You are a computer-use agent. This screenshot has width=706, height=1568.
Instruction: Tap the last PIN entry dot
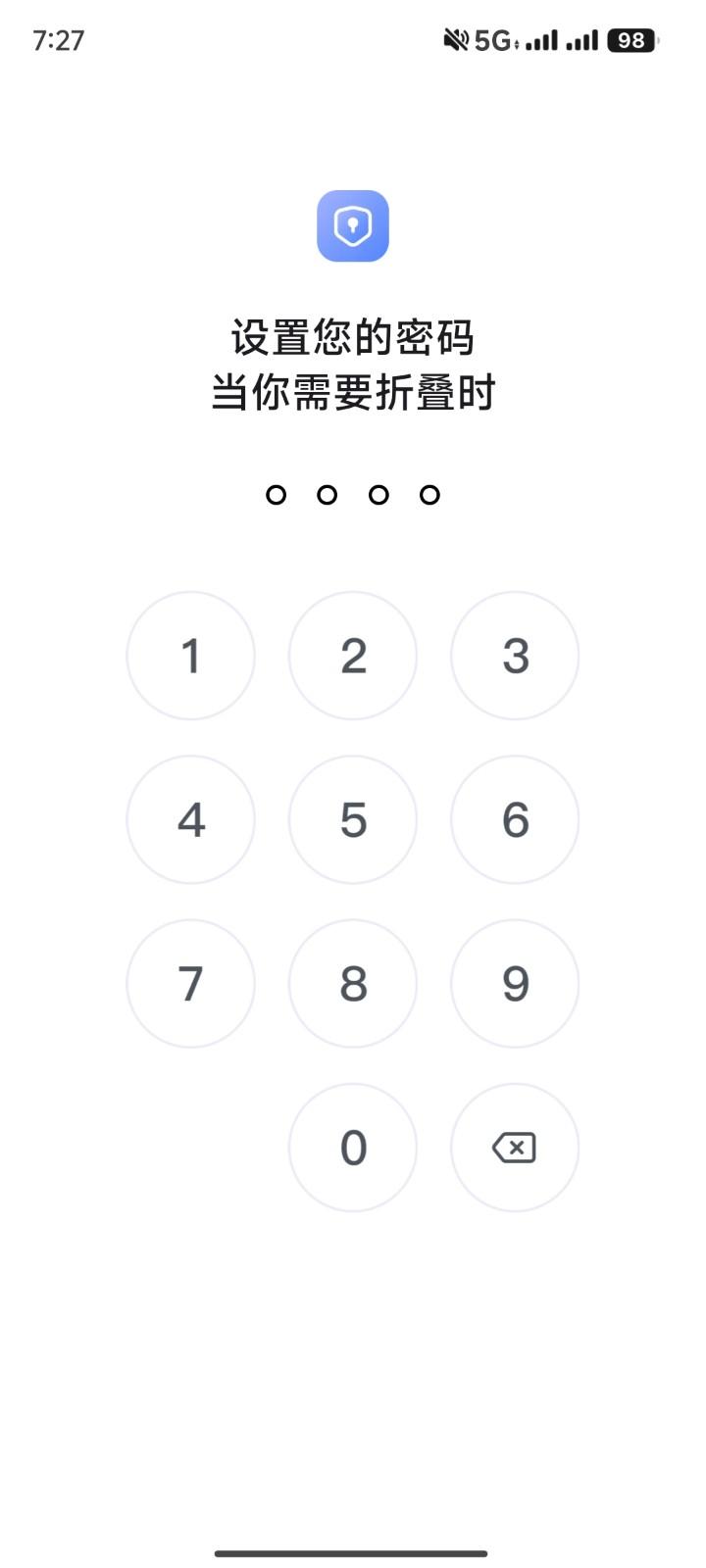(x=428, y=495)
